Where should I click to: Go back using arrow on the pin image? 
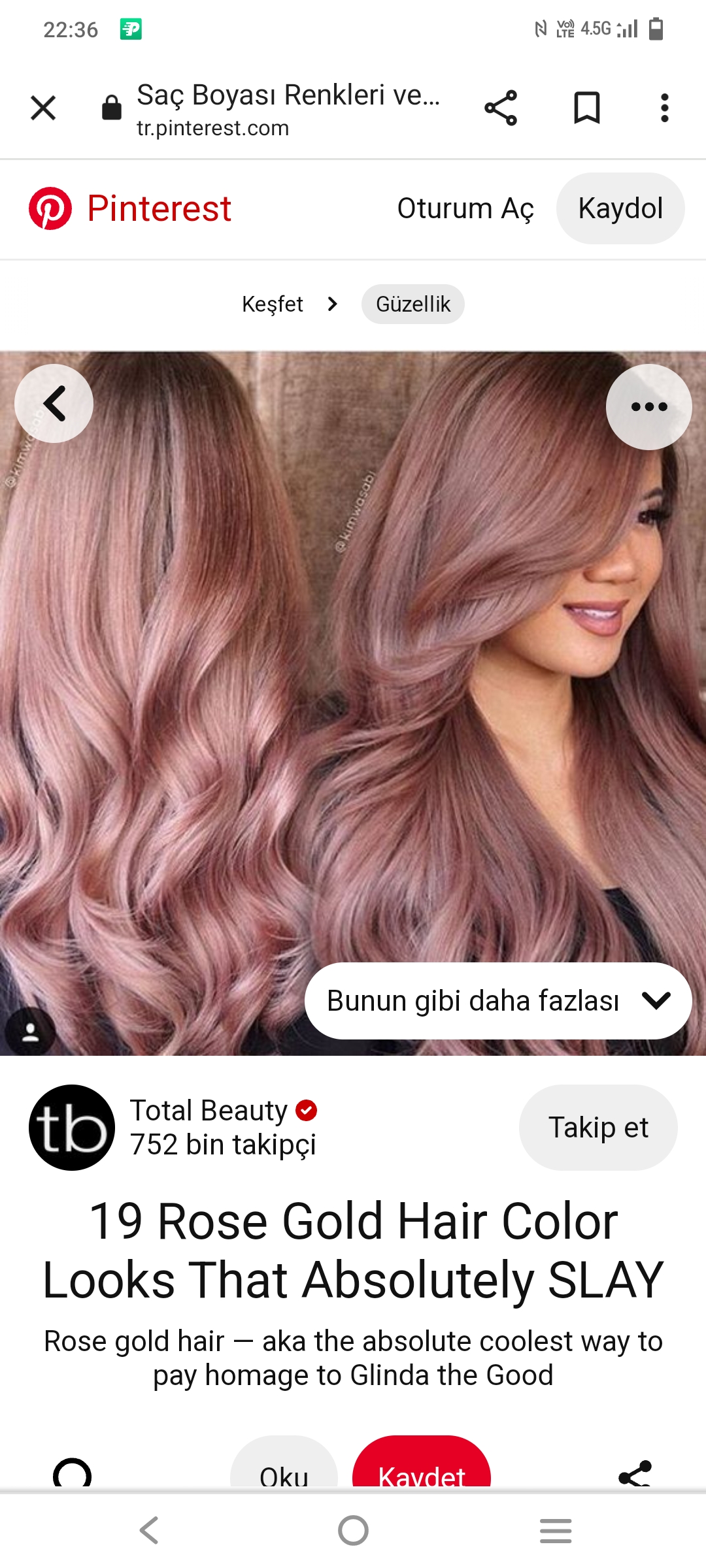pos(54,403)
